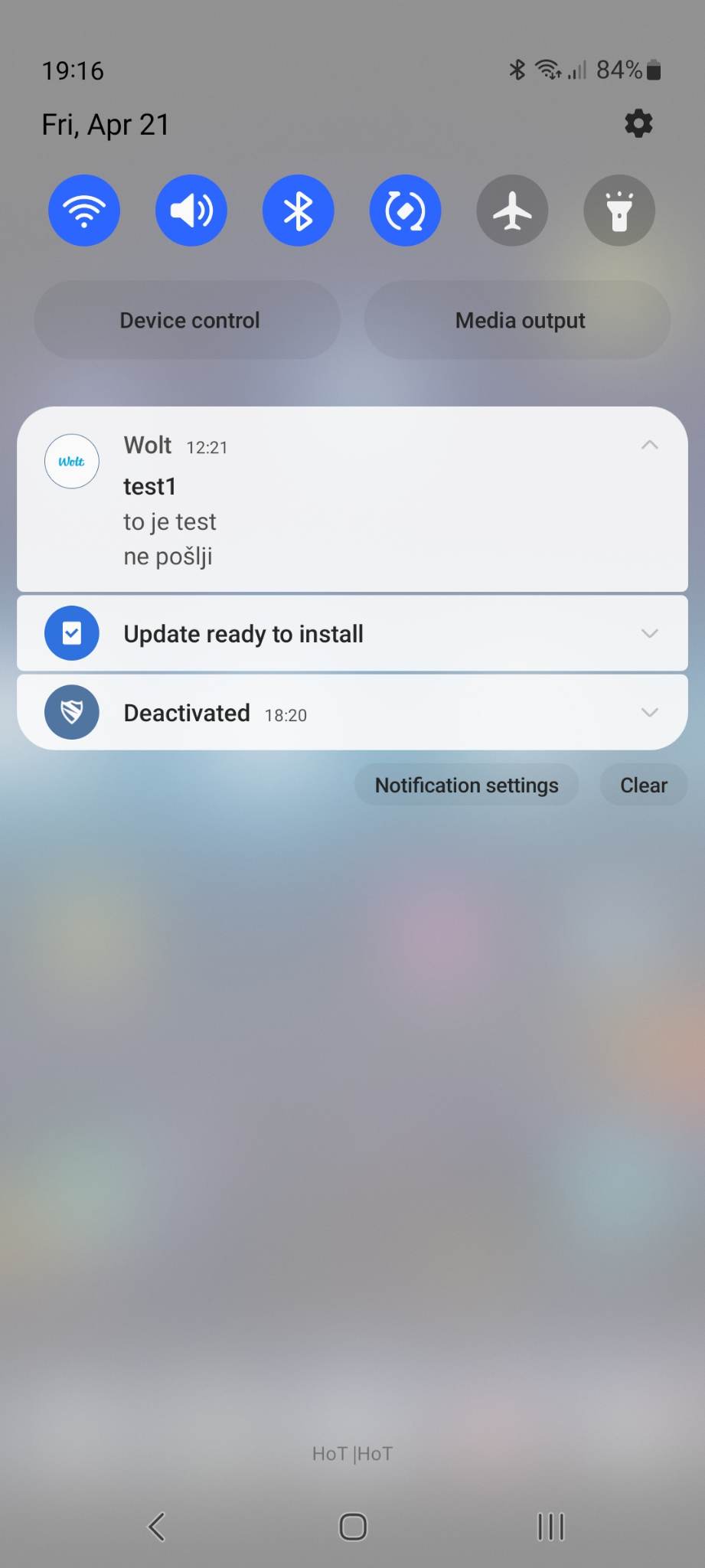
Task: Open Notification settings
Action: (467, 785)
